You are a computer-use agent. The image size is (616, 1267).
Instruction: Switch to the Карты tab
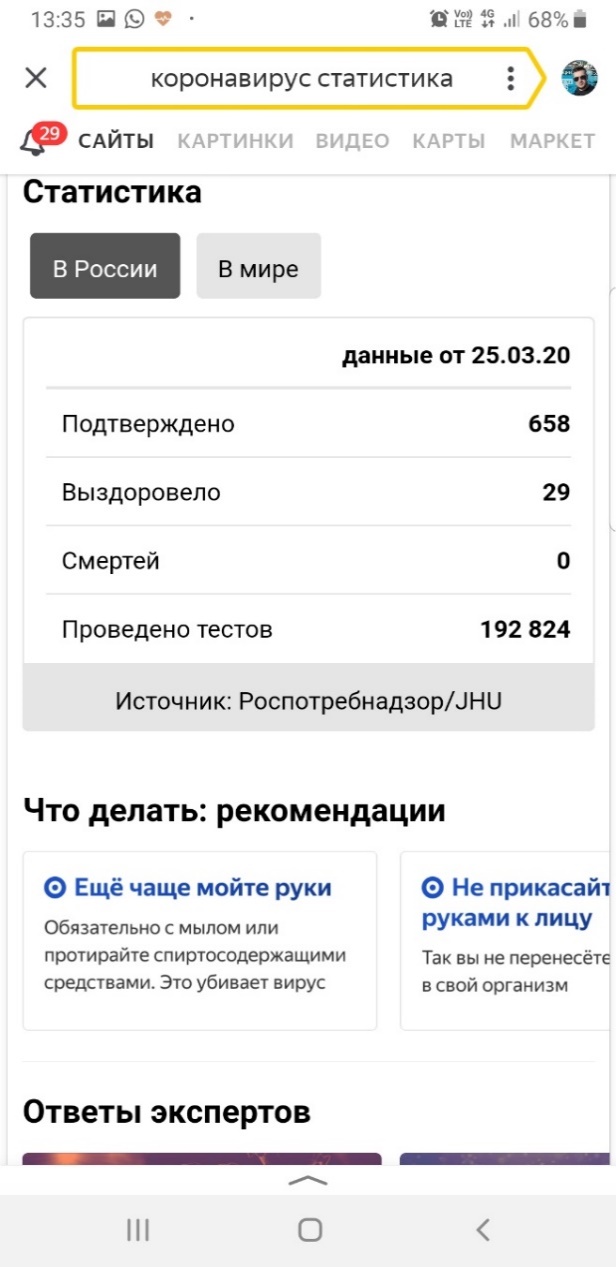[x=449, y=141]
